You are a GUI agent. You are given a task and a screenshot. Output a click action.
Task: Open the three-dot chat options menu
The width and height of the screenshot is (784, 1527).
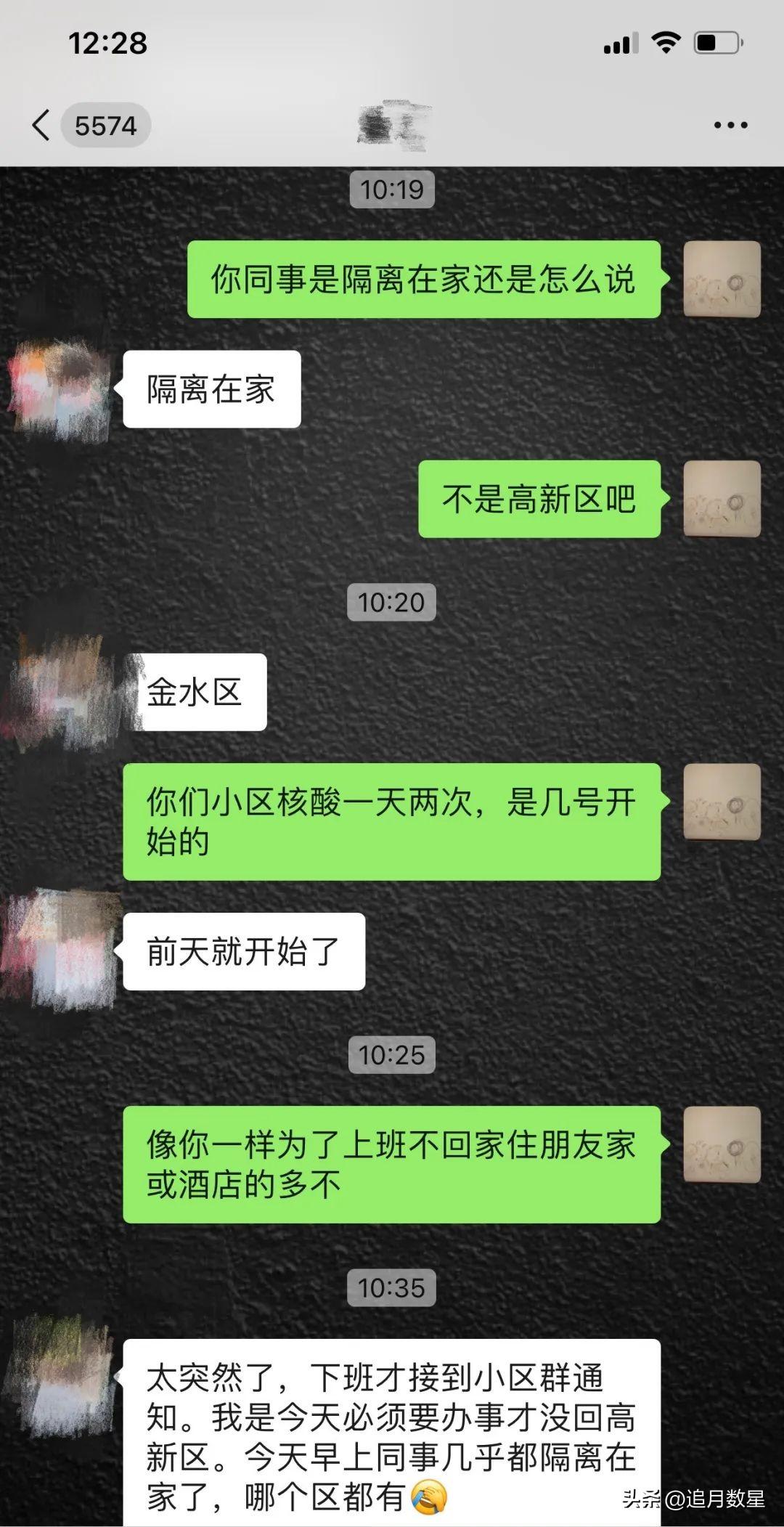730,125
